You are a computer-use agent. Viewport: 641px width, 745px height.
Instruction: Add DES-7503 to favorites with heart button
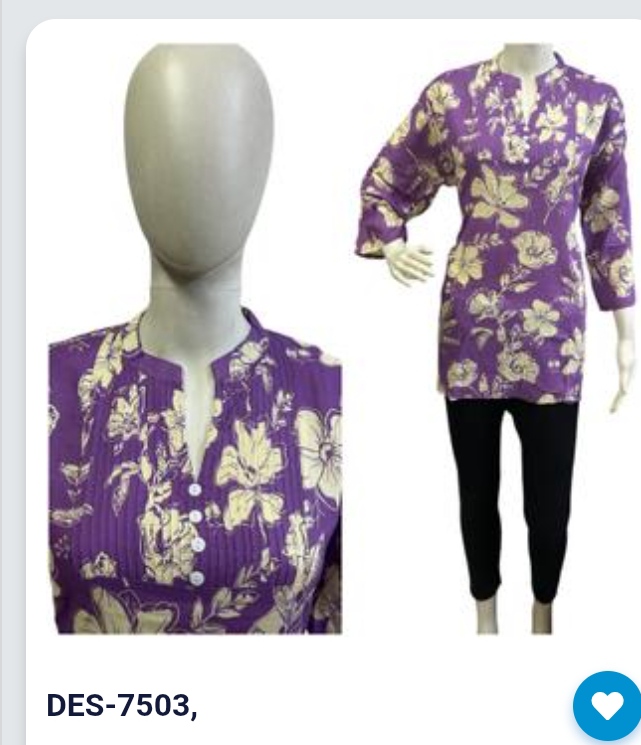pyautogui.click(x=607, y=706)
